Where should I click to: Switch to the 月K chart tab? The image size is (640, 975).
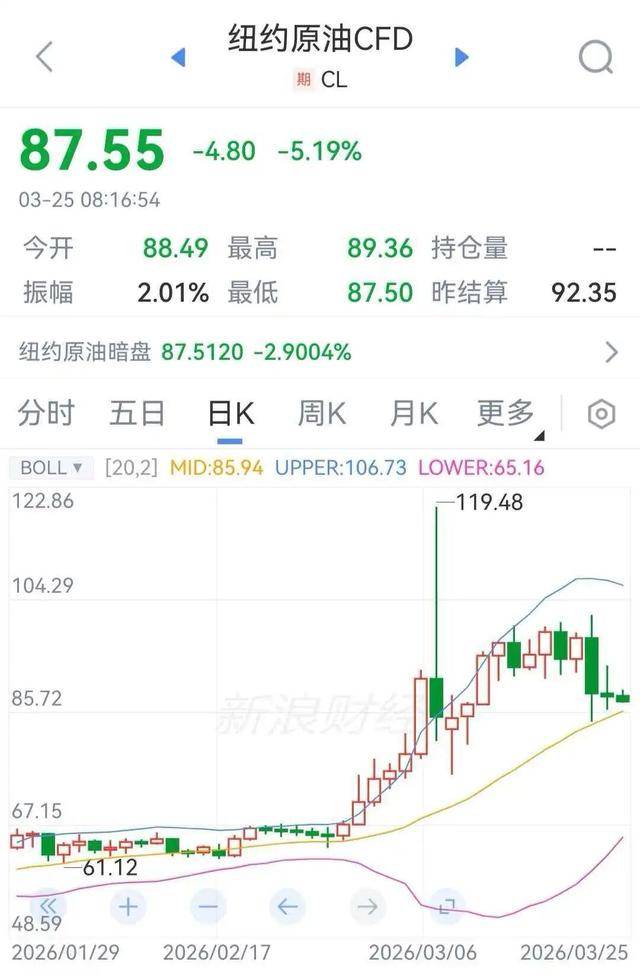pos(414,413)
